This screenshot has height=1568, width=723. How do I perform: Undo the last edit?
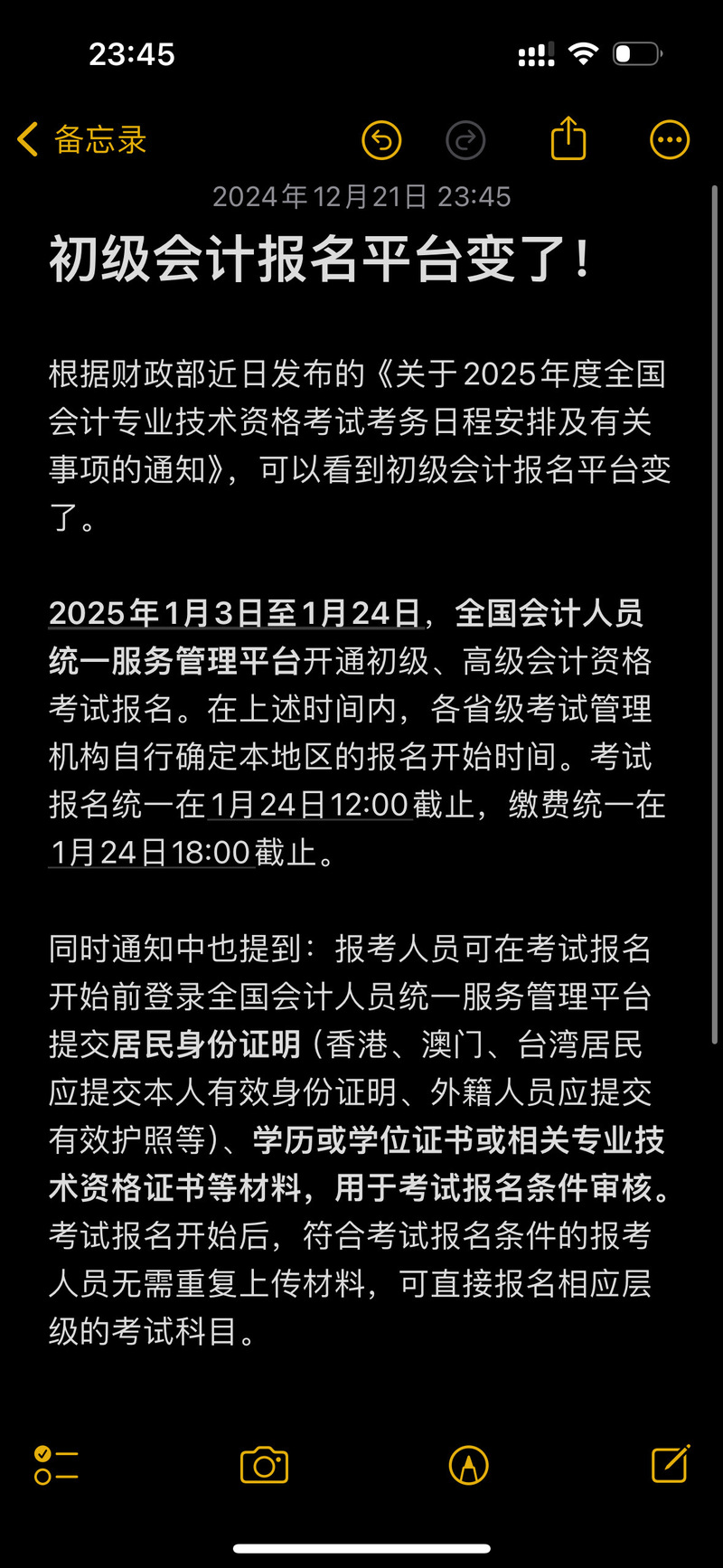point(381,140)
